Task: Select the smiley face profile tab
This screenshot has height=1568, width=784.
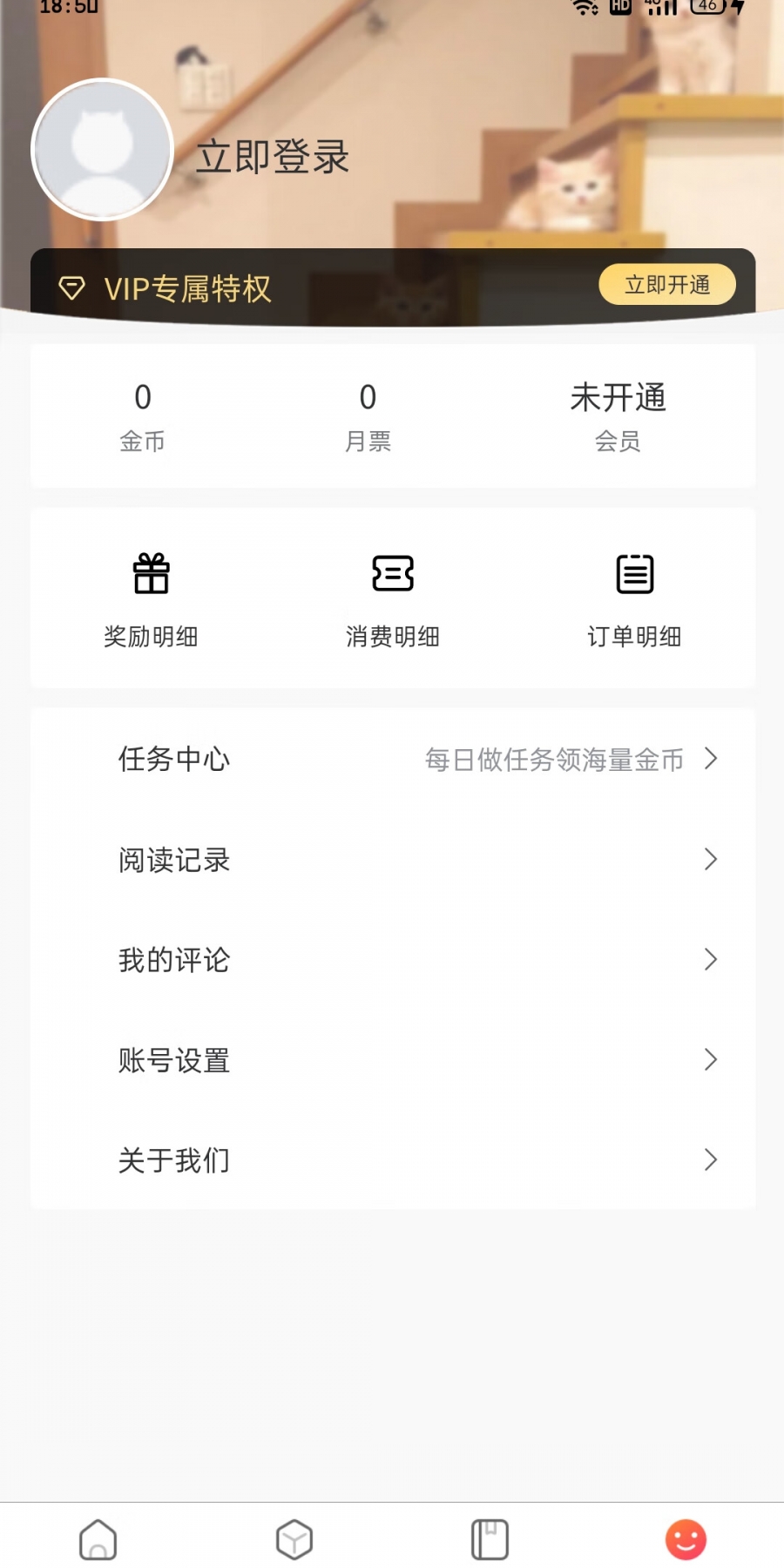Action: coord(686,1539)
